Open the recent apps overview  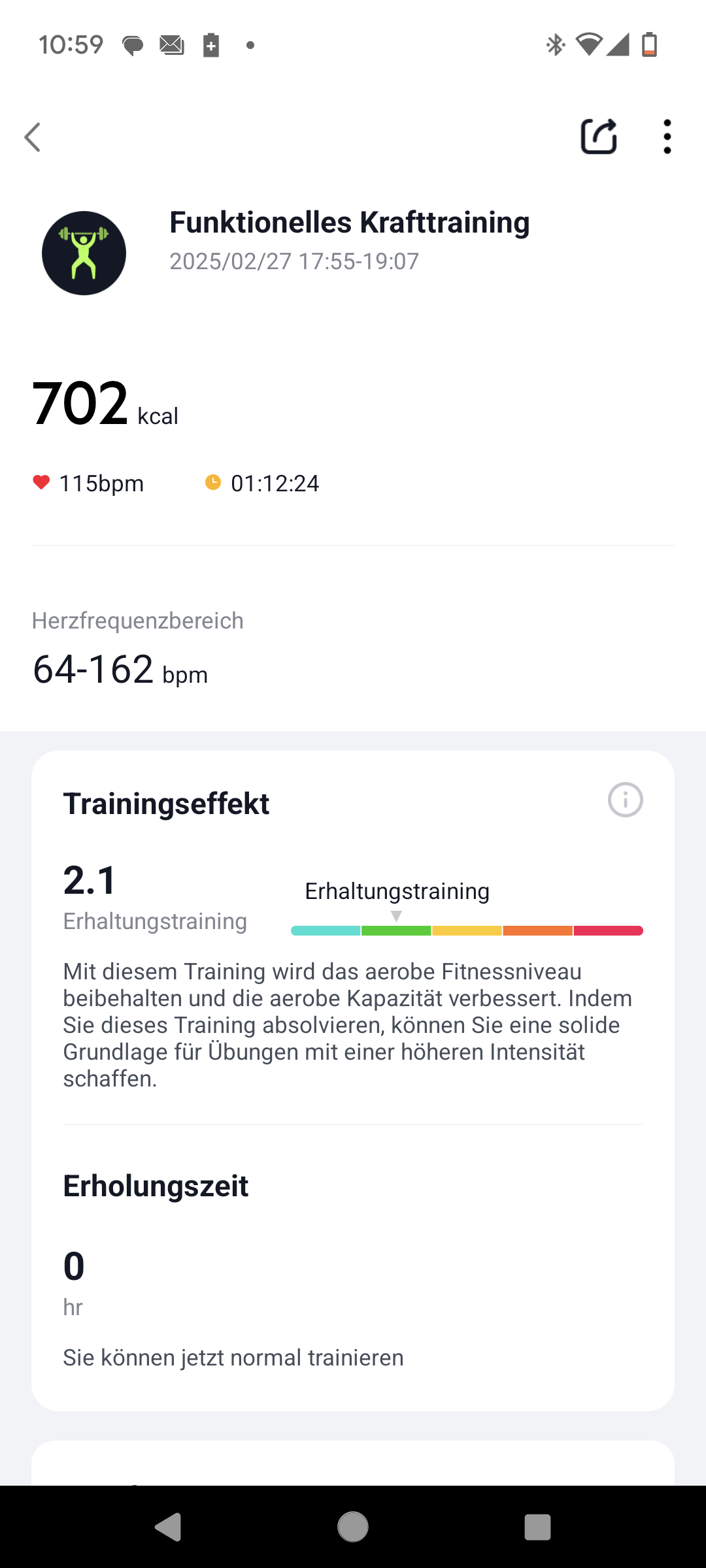(x=537, y=1527)
